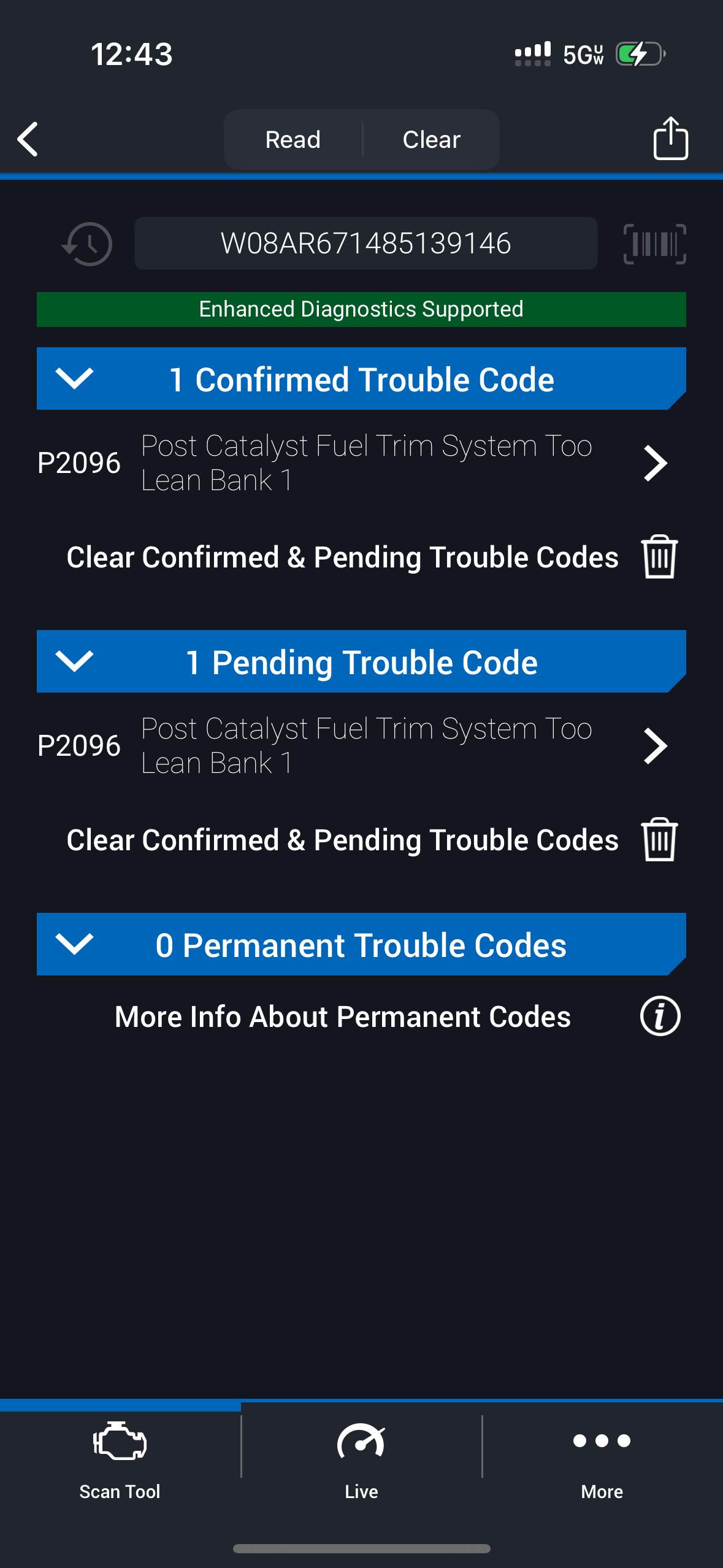
Task: Tap the VIN number field
Action: (365, 244)
